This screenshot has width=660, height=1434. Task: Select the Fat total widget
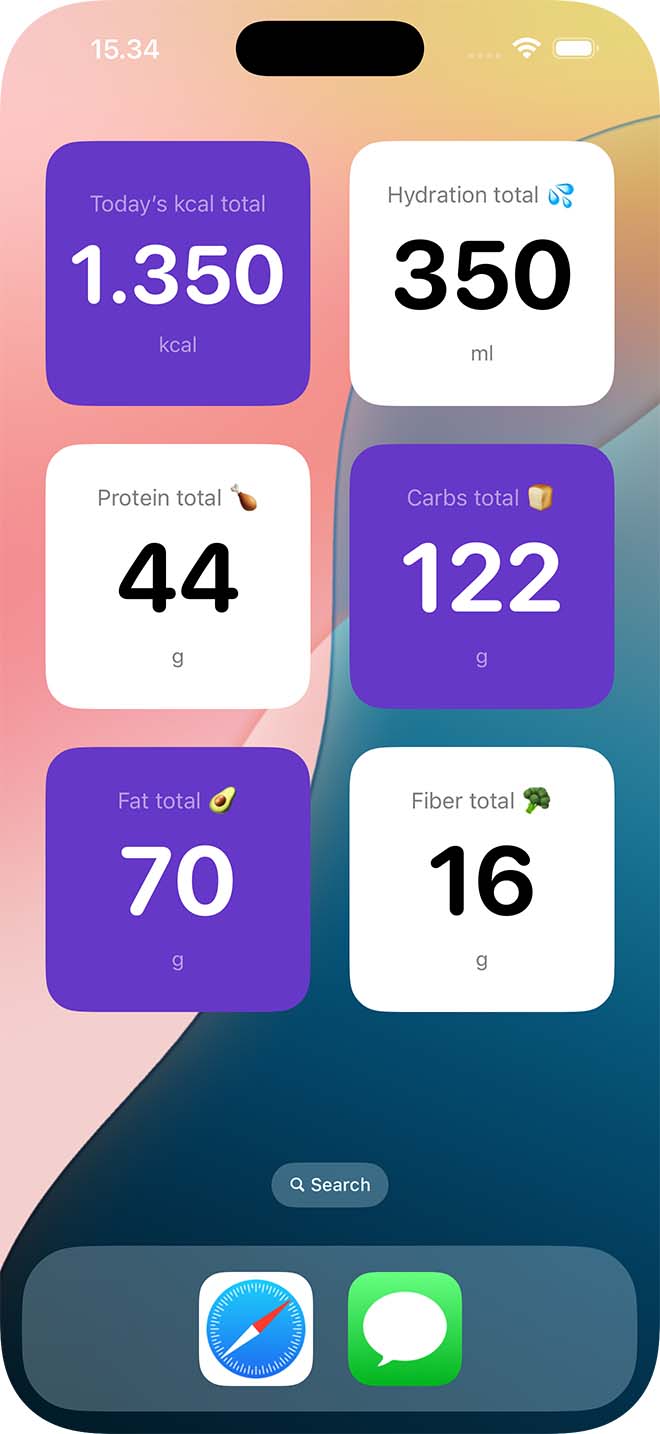(178, 880)
